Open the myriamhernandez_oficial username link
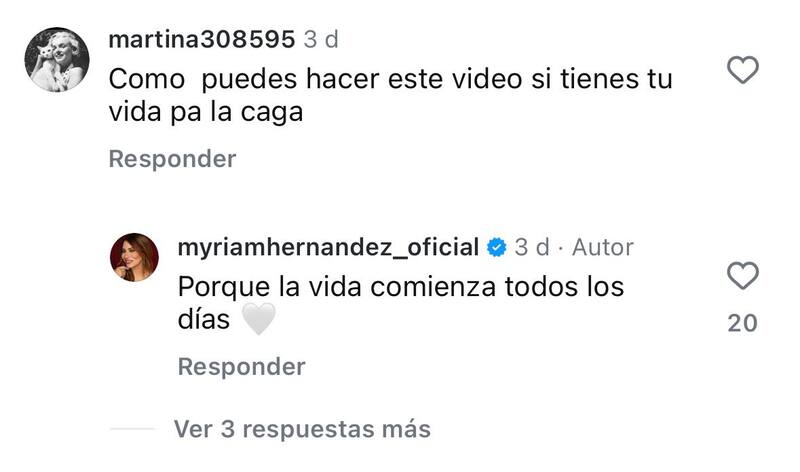 point(329,246)
